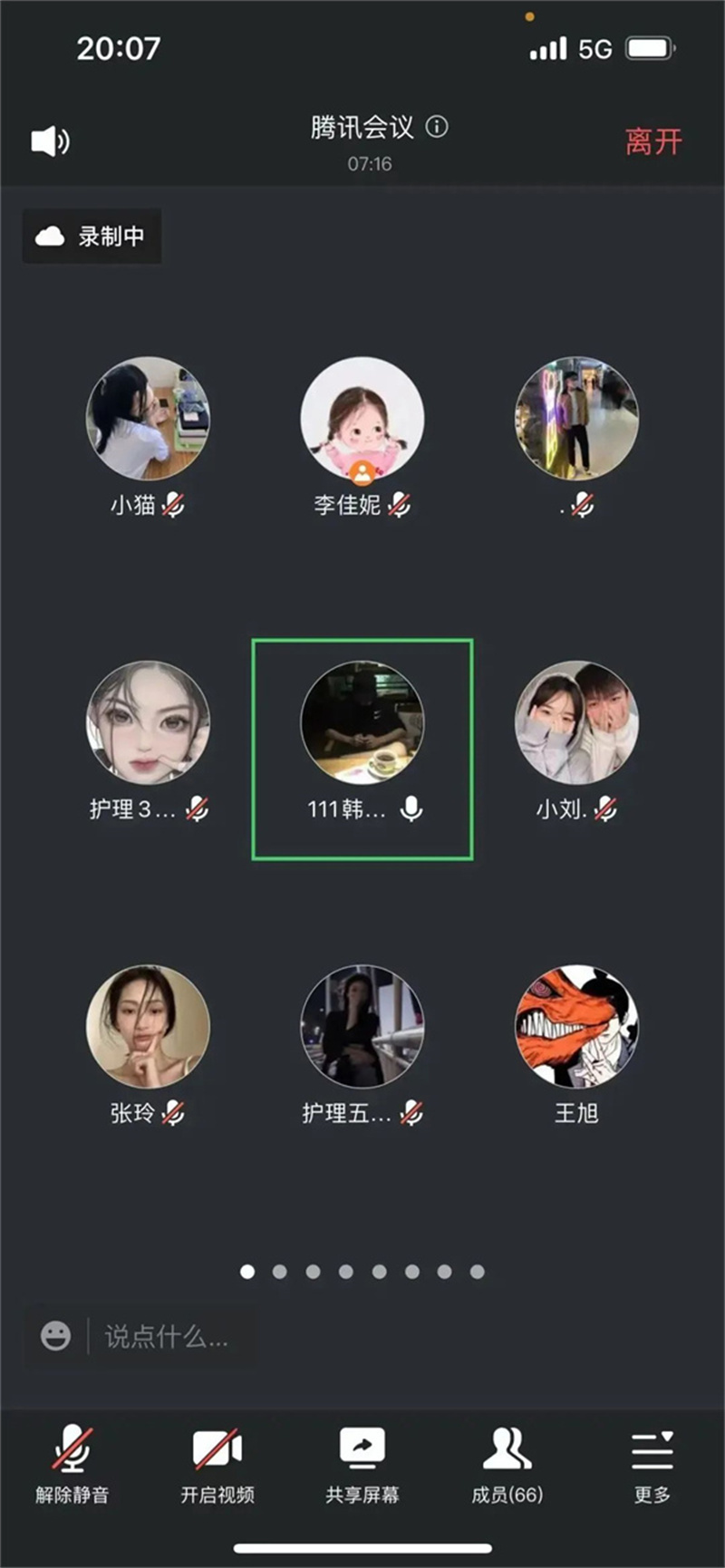The width and height of the screenshot is (725, 1568).
Task: Select participant 护理五…
Action: point(362,1026)
